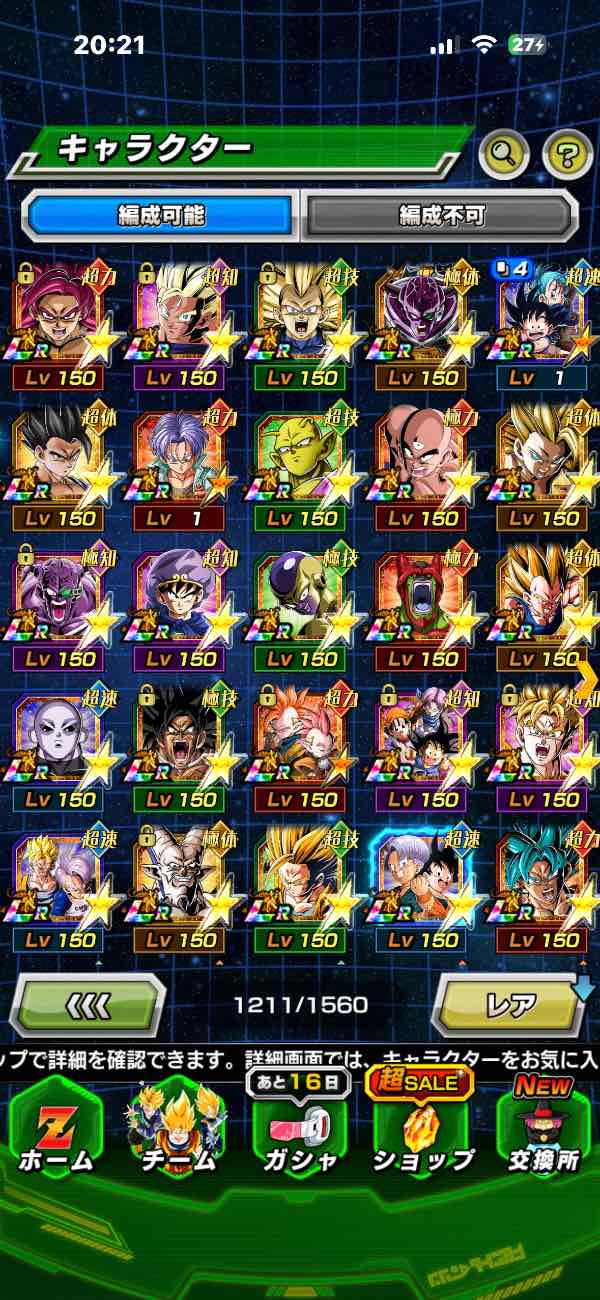Open the character search magnifier
Image resolution: width=600 pixels, height=1300 pixels.
tap(505, 153)
